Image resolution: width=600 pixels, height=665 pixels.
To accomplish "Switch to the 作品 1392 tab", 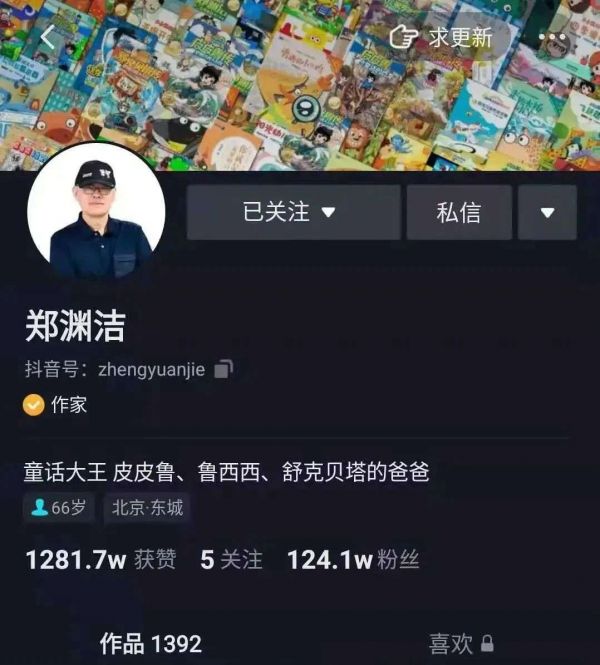I will (150, 644).
